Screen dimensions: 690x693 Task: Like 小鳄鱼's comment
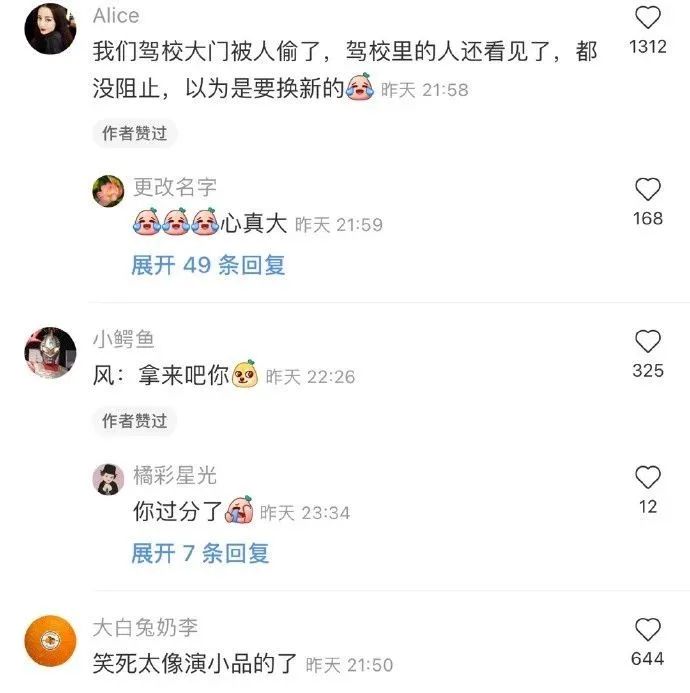pos(648,341)
